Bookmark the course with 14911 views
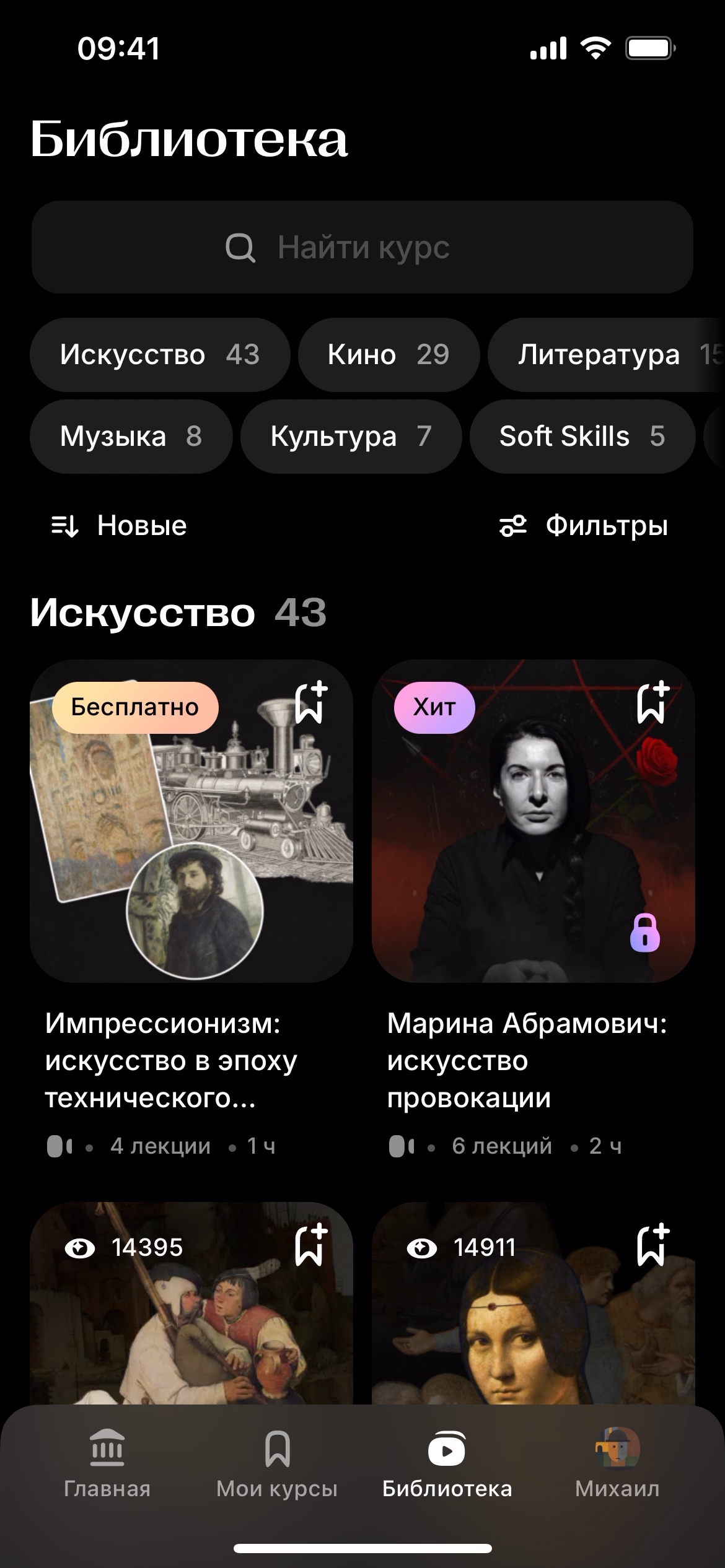Viewport: 725px width, 1568px height. click(x=652, y=1245)
